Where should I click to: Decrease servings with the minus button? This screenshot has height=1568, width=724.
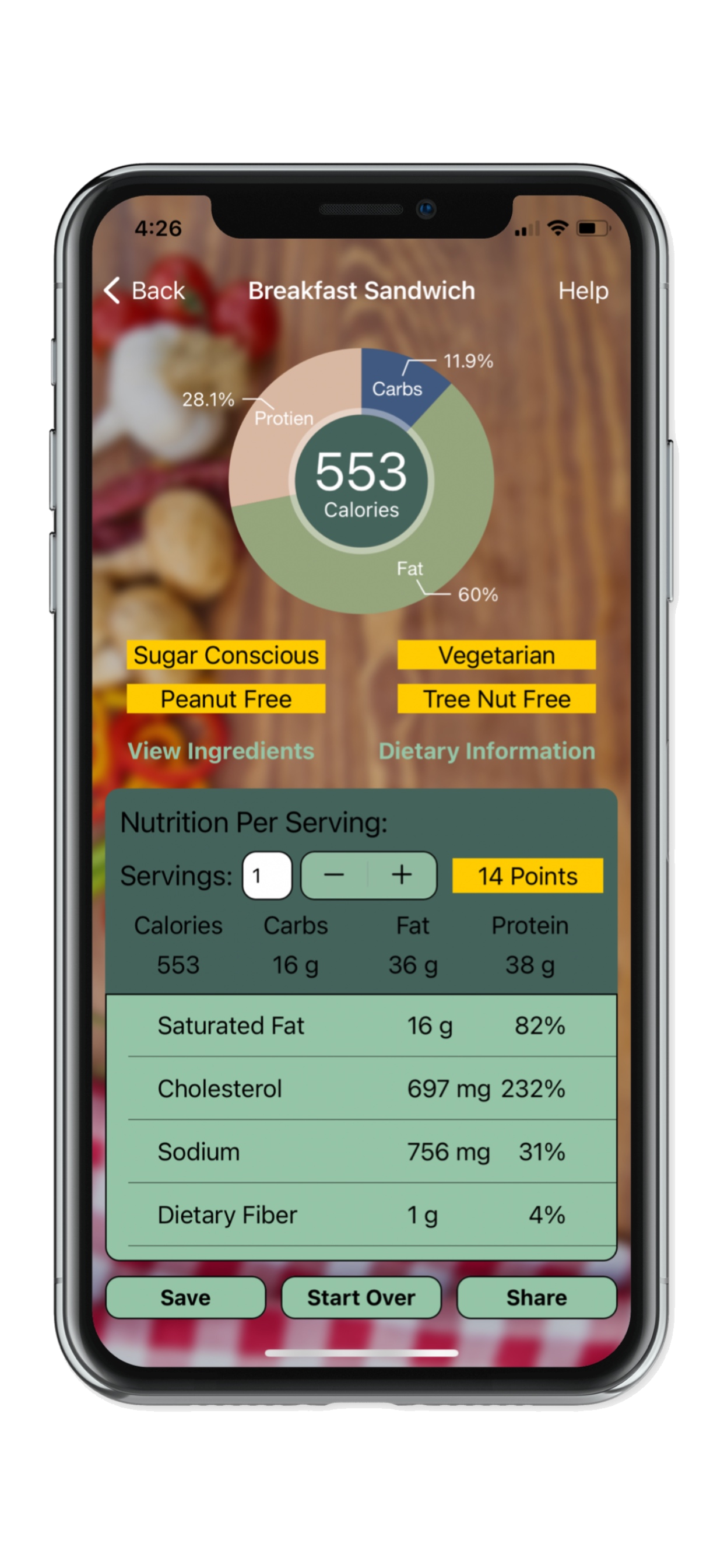(x=335, y=876)
